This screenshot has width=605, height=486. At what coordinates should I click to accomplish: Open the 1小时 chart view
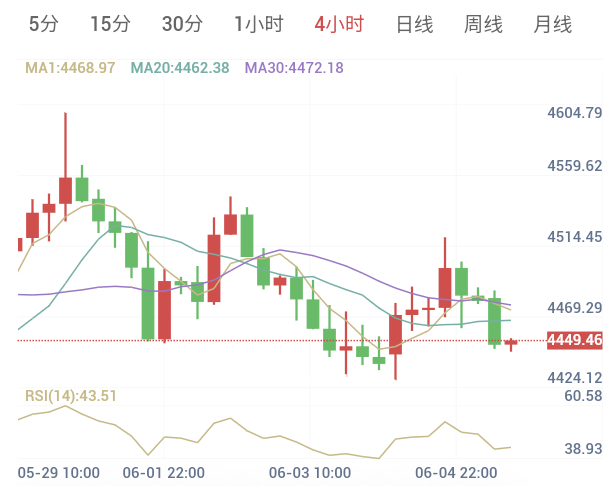[x=259, y=24]
